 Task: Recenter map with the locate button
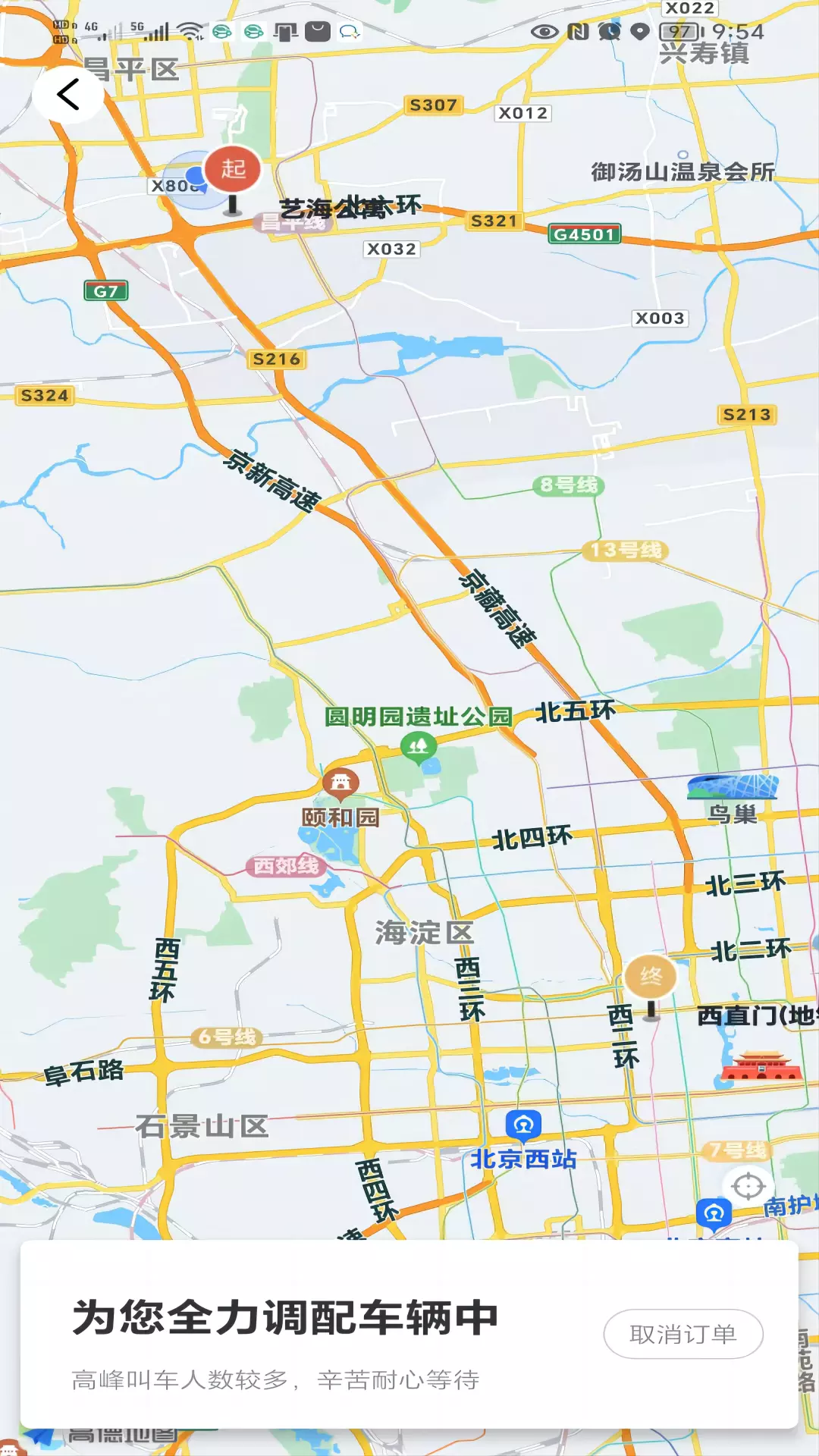748,1186
